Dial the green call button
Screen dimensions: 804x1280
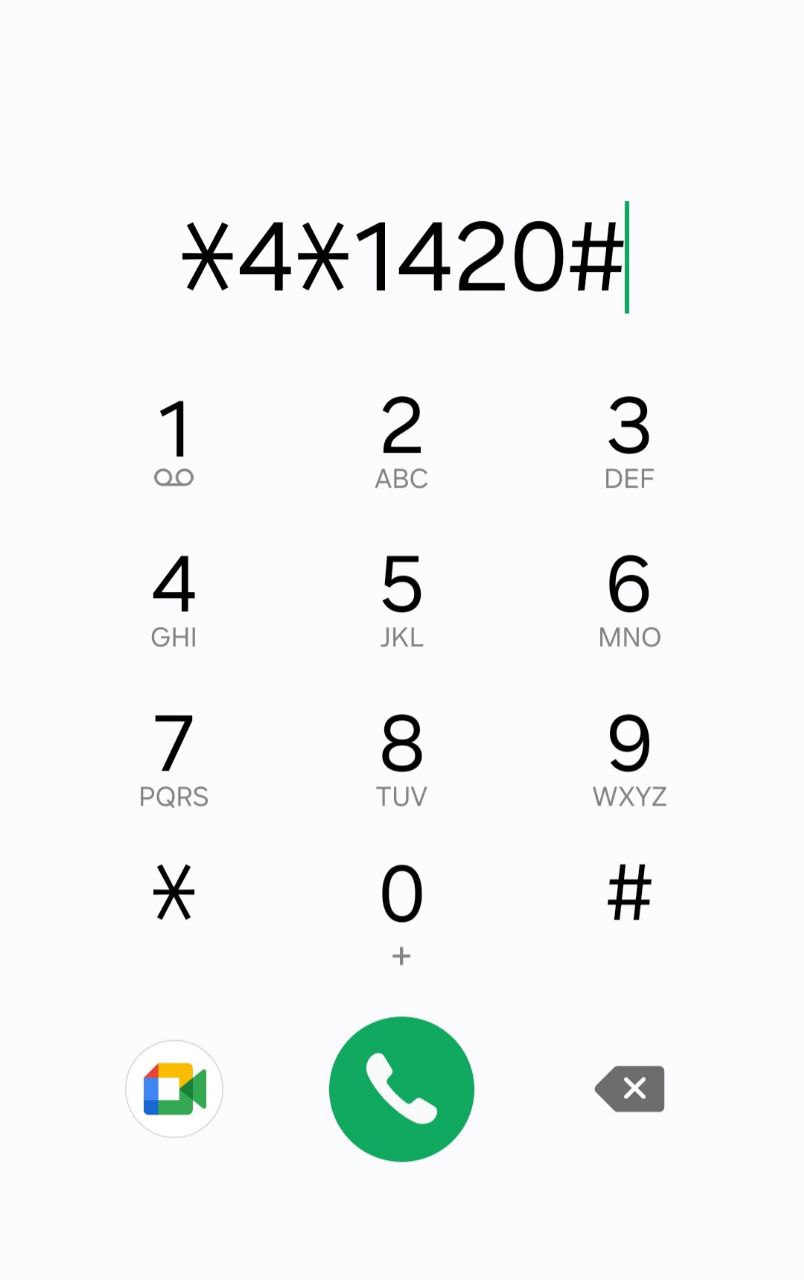click(x=401, y=1089)
